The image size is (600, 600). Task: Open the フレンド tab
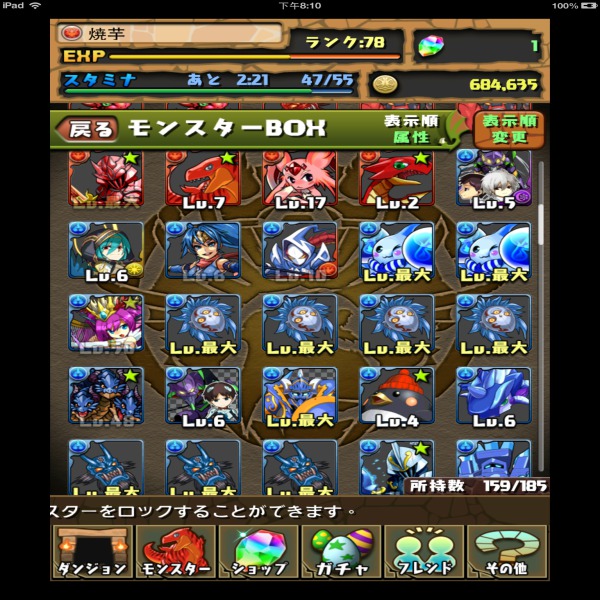click(424, 551)
